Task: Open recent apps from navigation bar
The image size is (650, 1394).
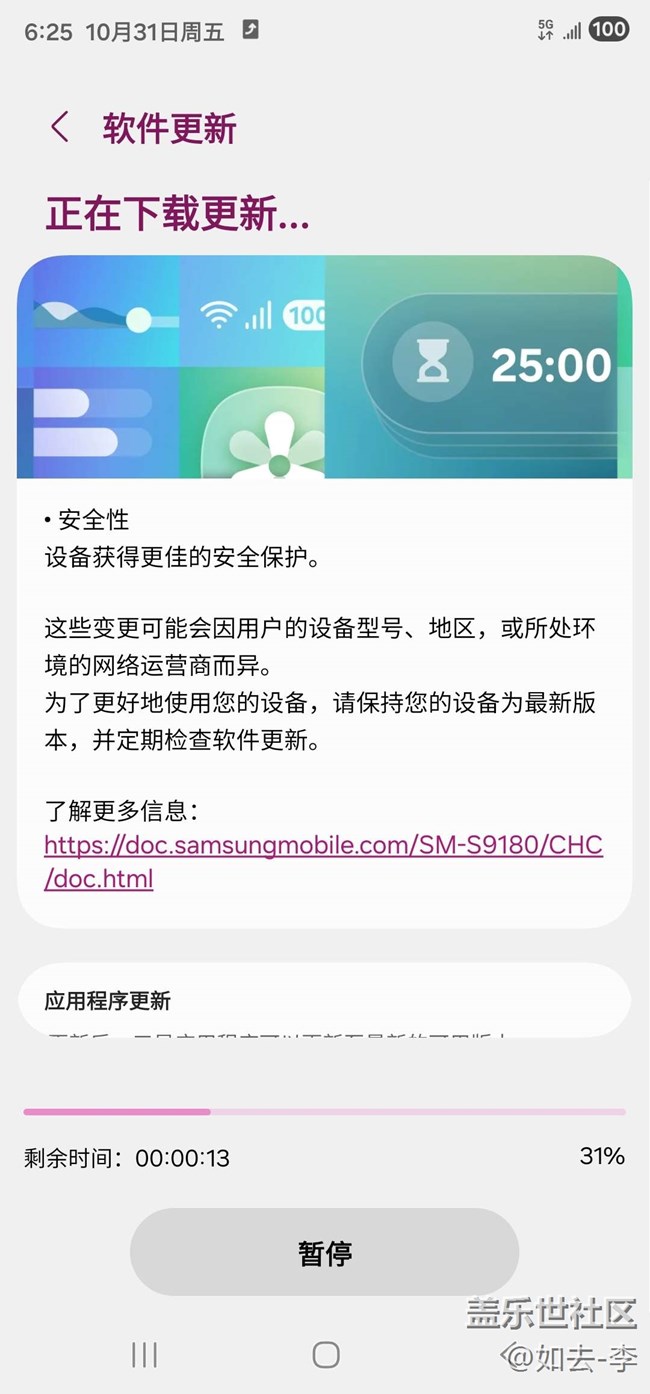Action: tap(145, 1354)
